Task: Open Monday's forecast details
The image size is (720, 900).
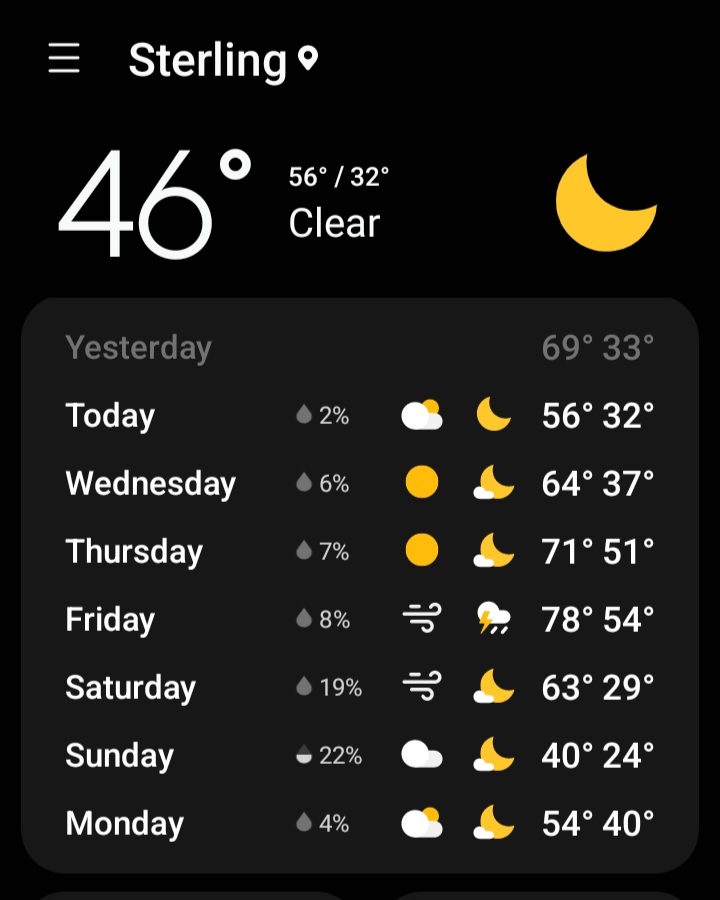Action: tap(360, 824)
